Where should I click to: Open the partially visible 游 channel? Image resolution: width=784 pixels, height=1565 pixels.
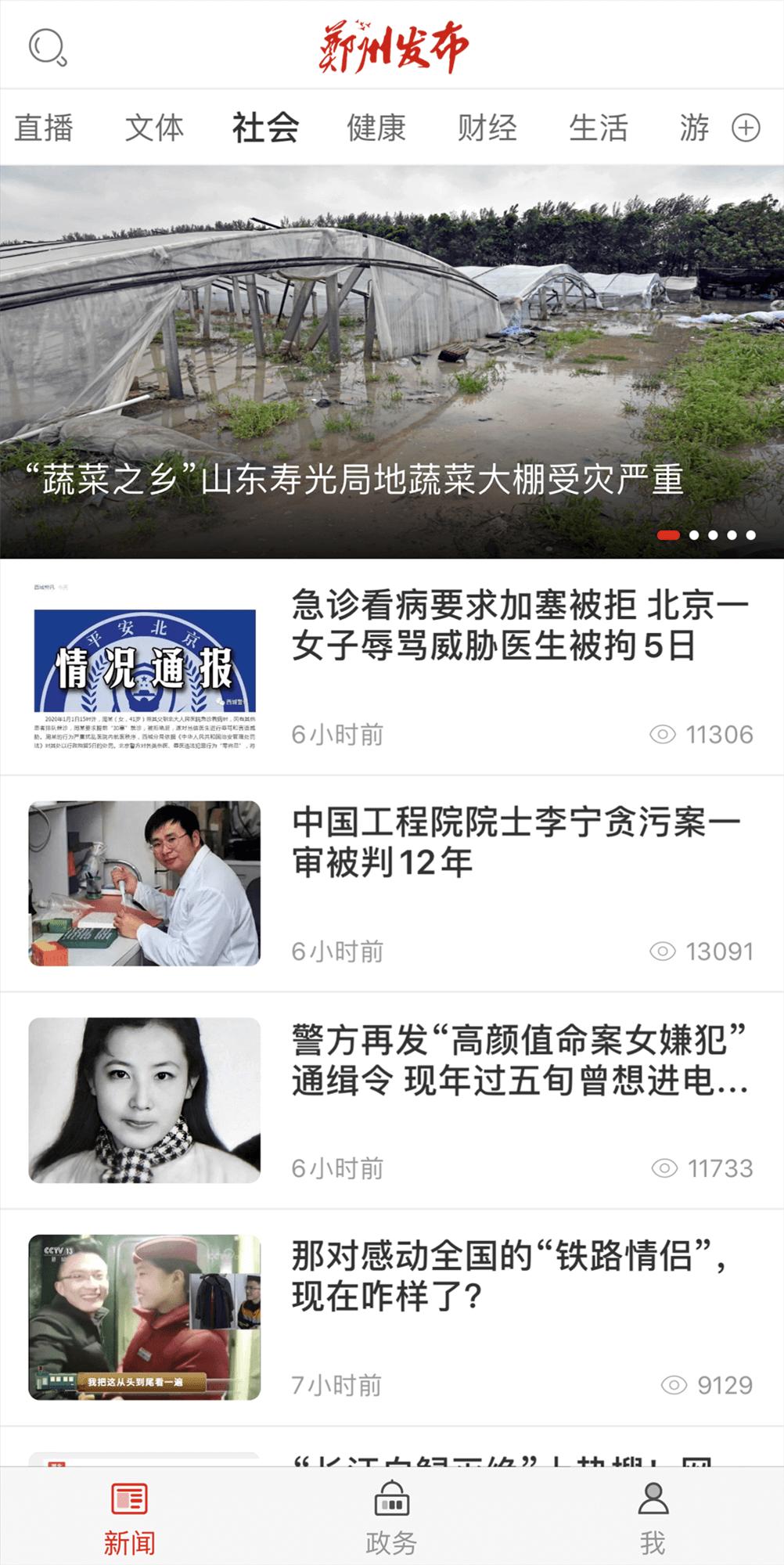pos(695,128)
